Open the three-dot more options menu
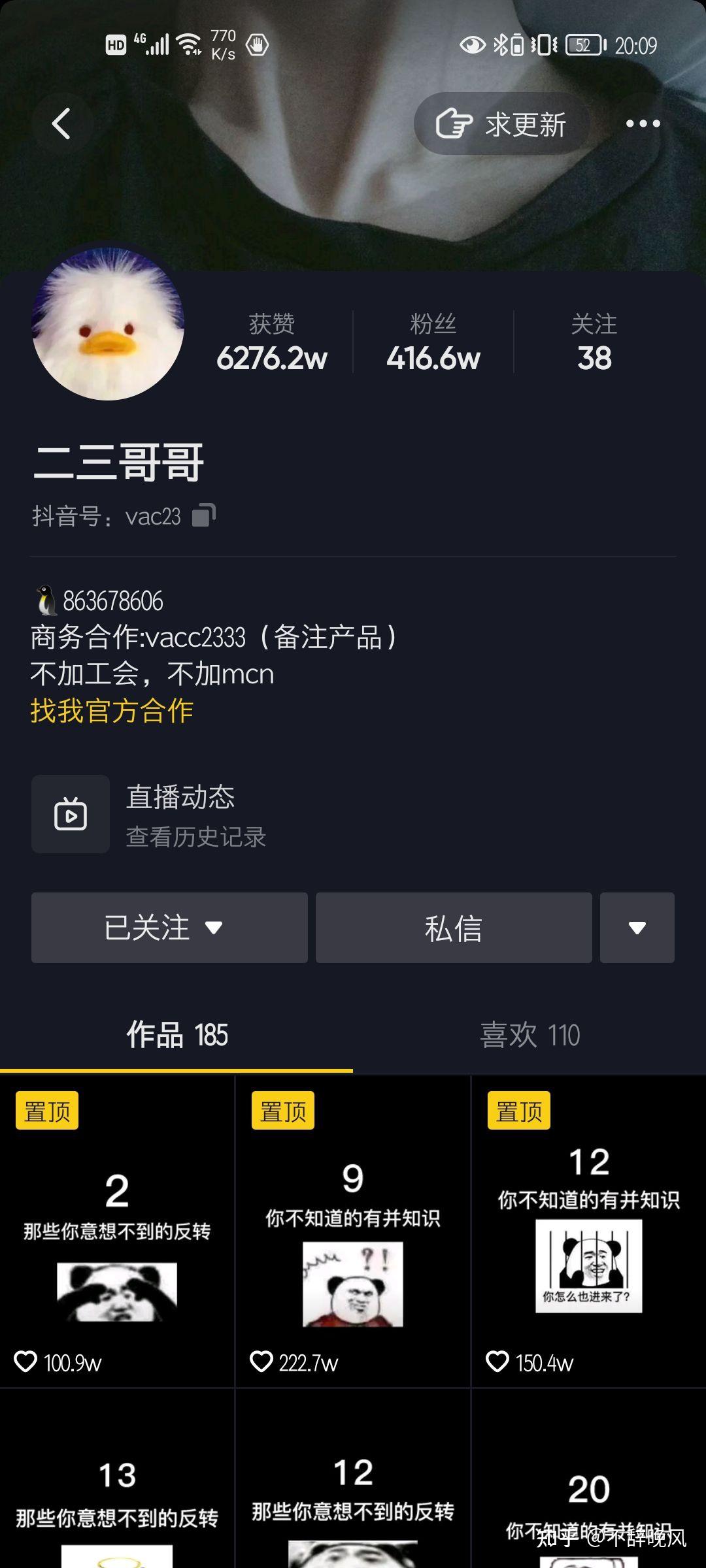This screenshot has width=706, height=1568. (x=642, y=123)
